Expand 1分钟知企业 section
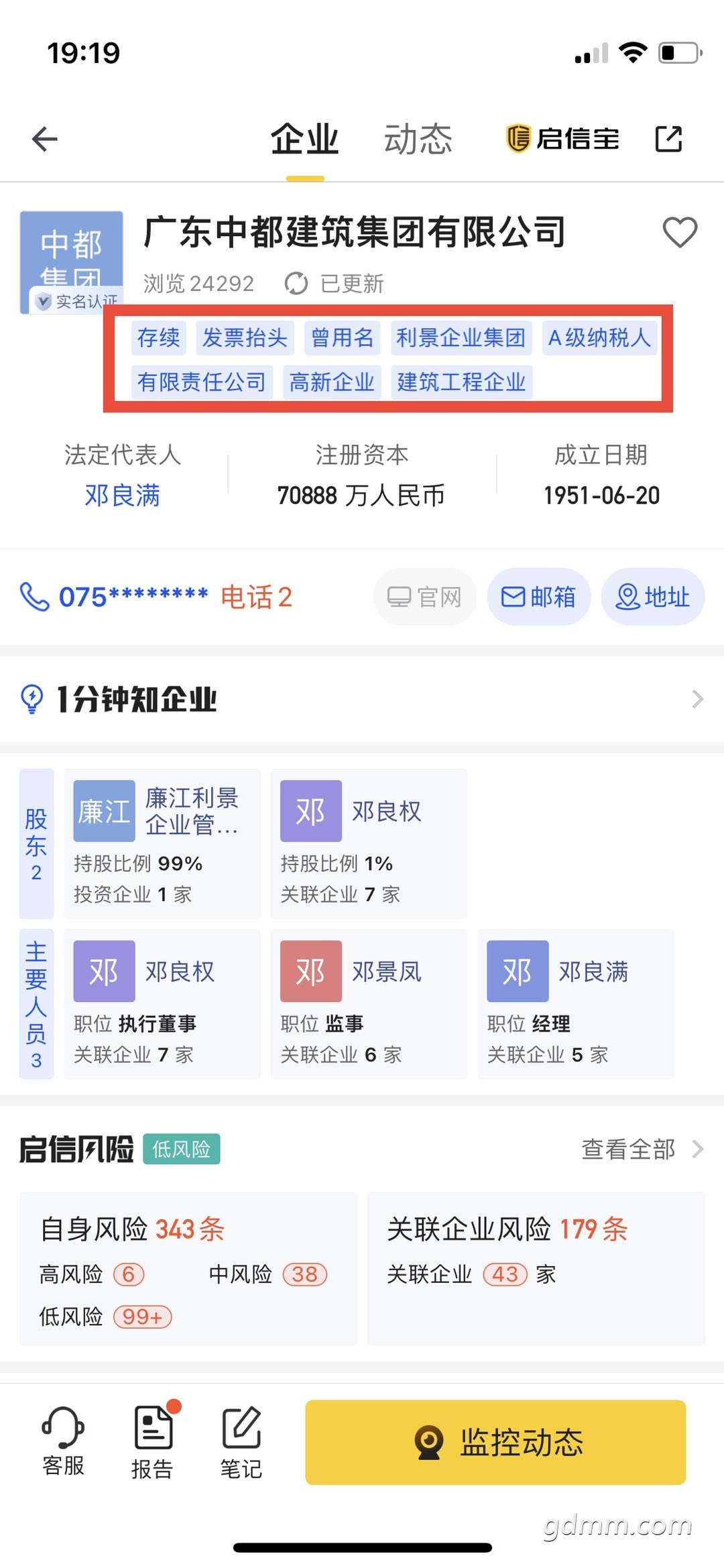The height and width of the screenshot is (1568, 724). pyautogui.click(x=362, y=699)
